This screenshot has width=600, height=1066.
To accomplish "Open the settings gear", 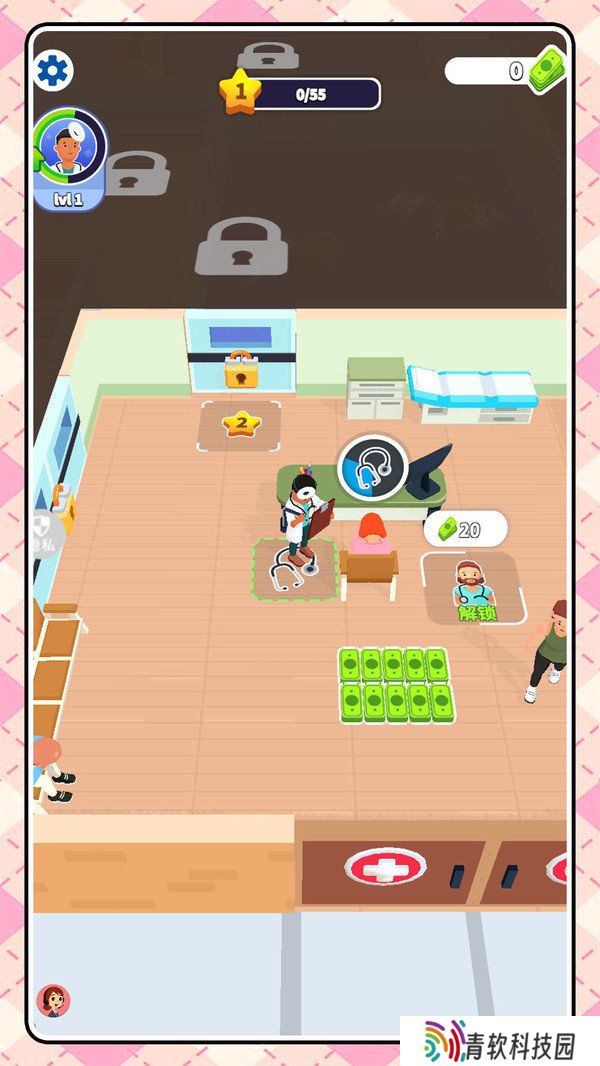I will pyautogui.click(x=52, y=71).
